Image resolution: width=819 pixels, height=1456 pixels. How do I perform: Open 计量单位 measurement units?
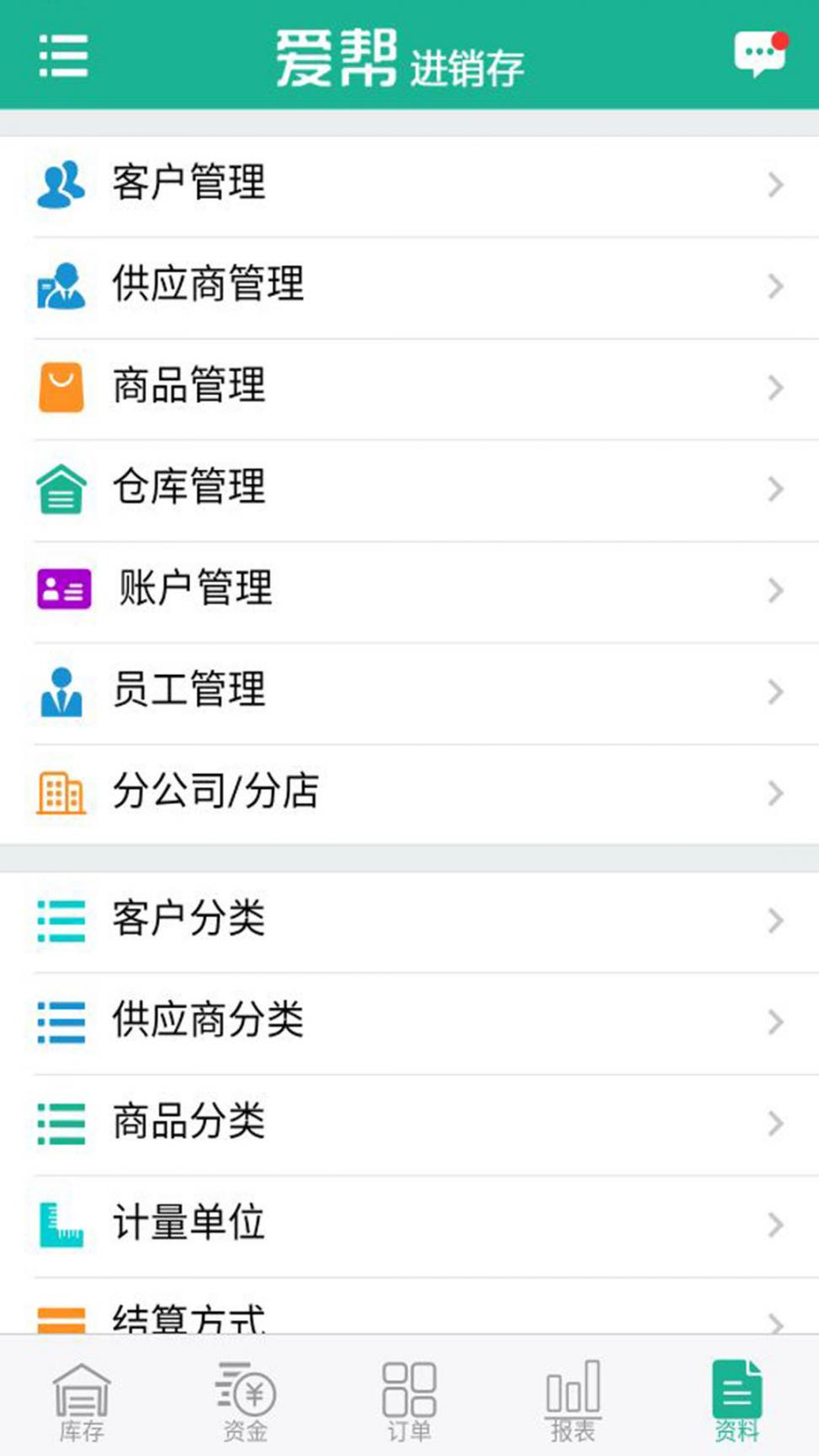coord(409,1224)
